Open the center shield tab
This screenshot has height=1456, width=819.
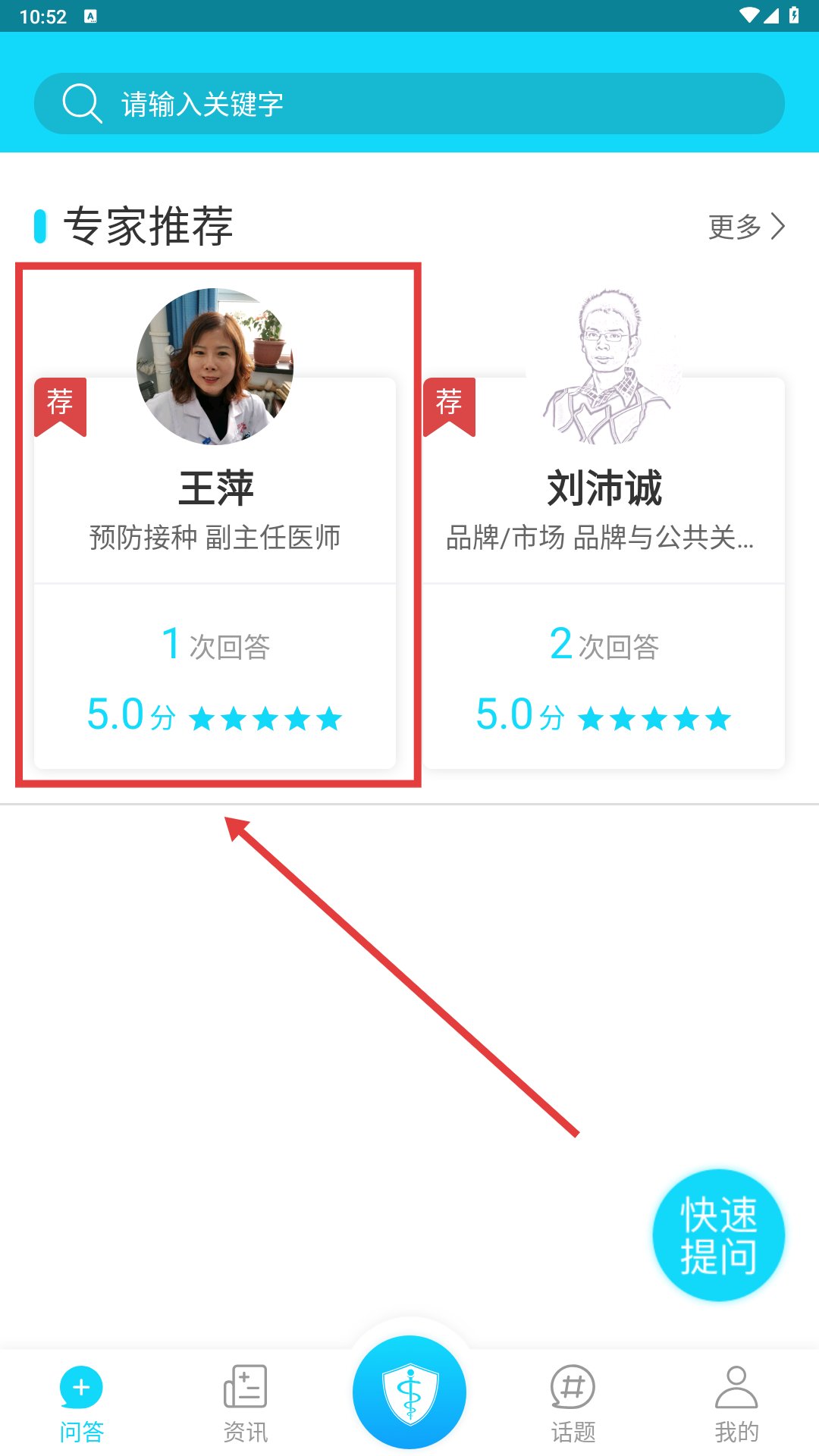[x=409, y=1392]
